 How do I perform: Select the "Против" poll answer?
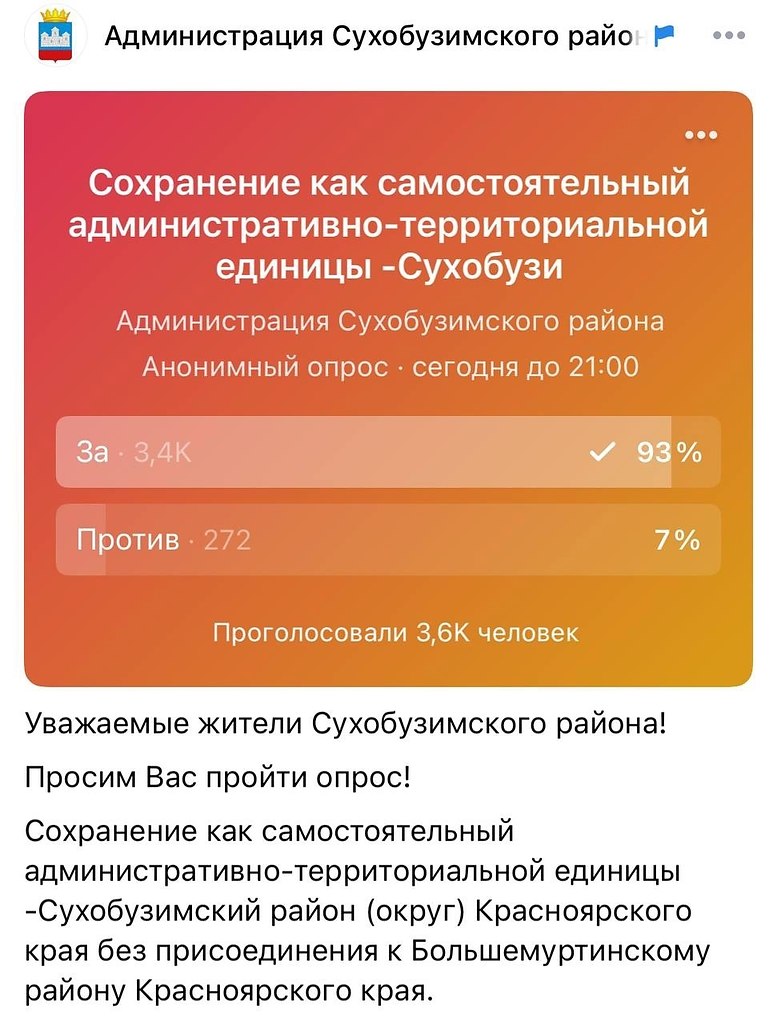click(388, 540)
